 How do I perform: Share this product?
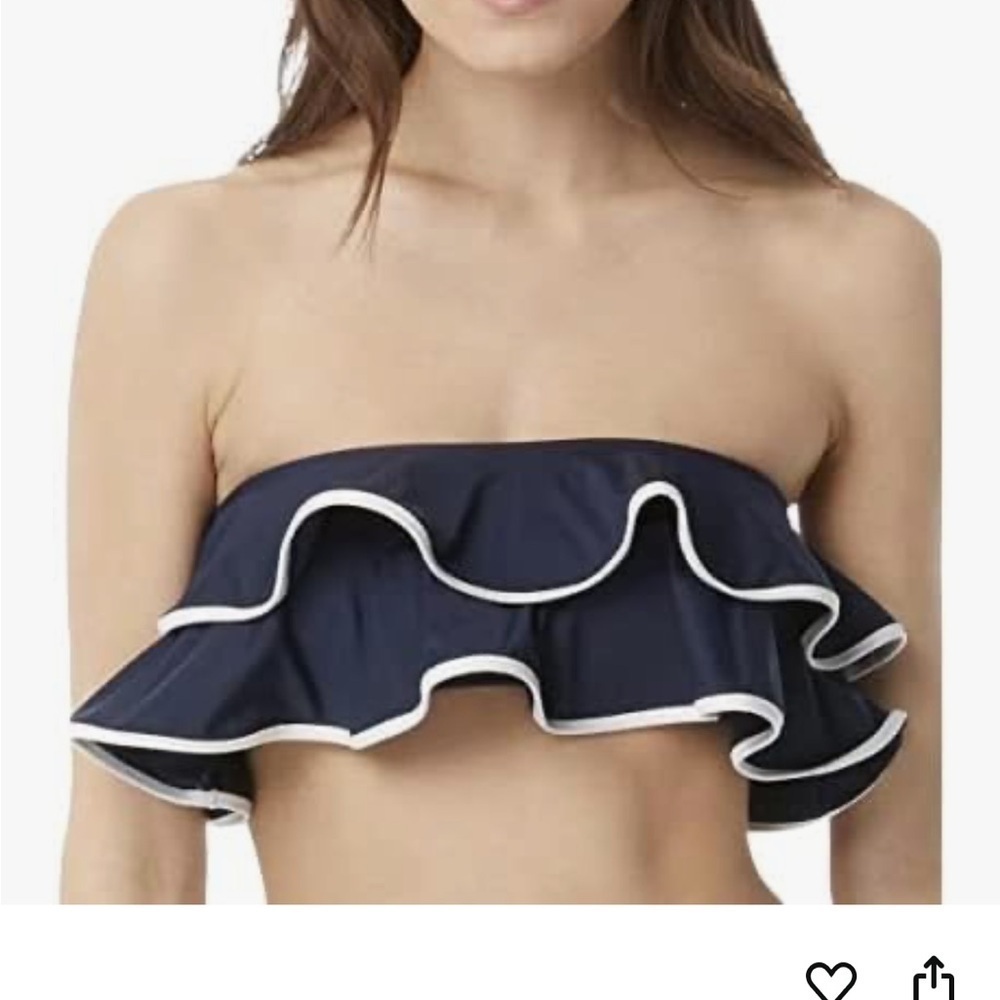(x=934, y=980)
